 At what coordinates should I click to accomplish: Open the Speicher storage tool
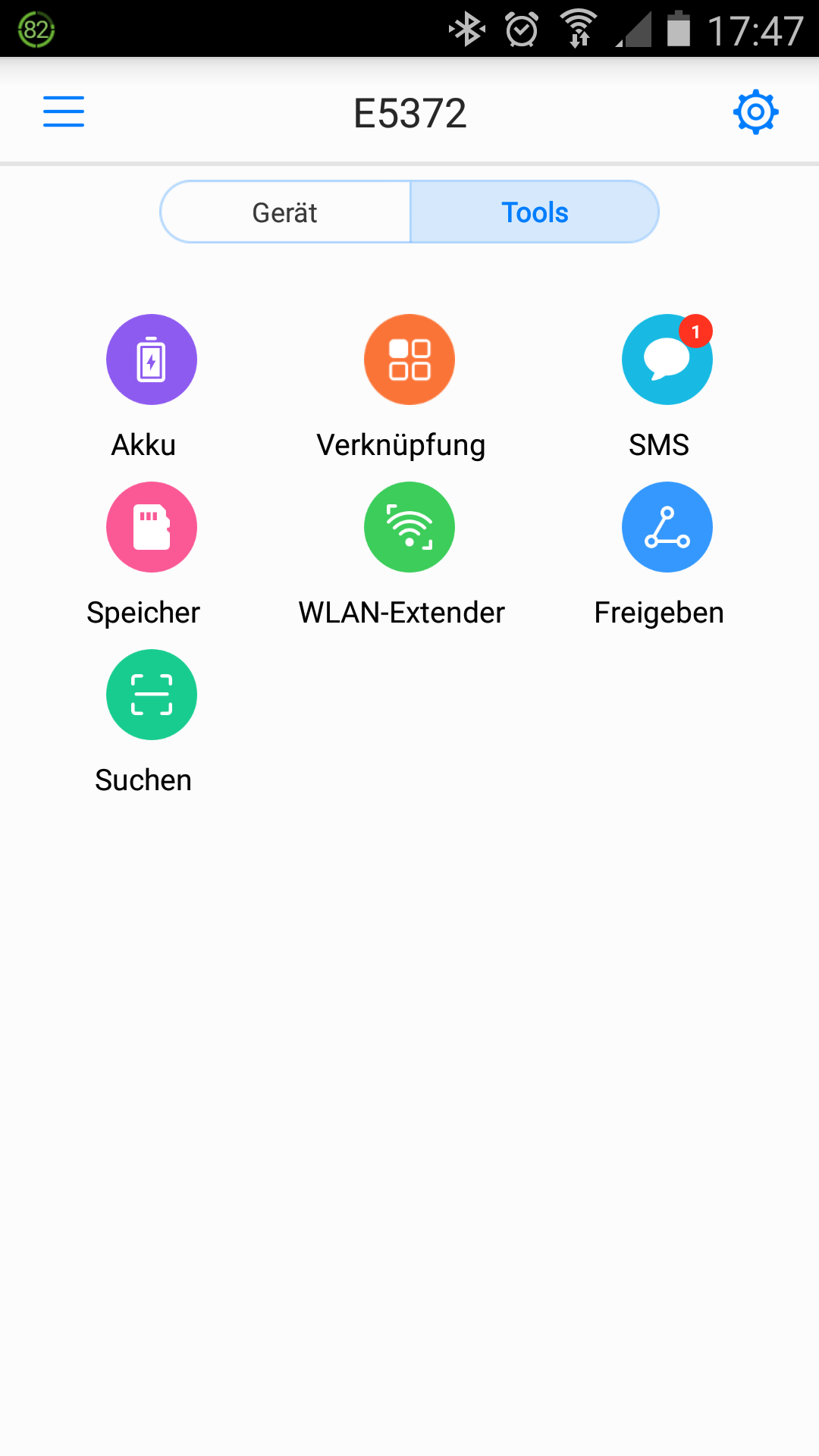[x=152, y=527]
